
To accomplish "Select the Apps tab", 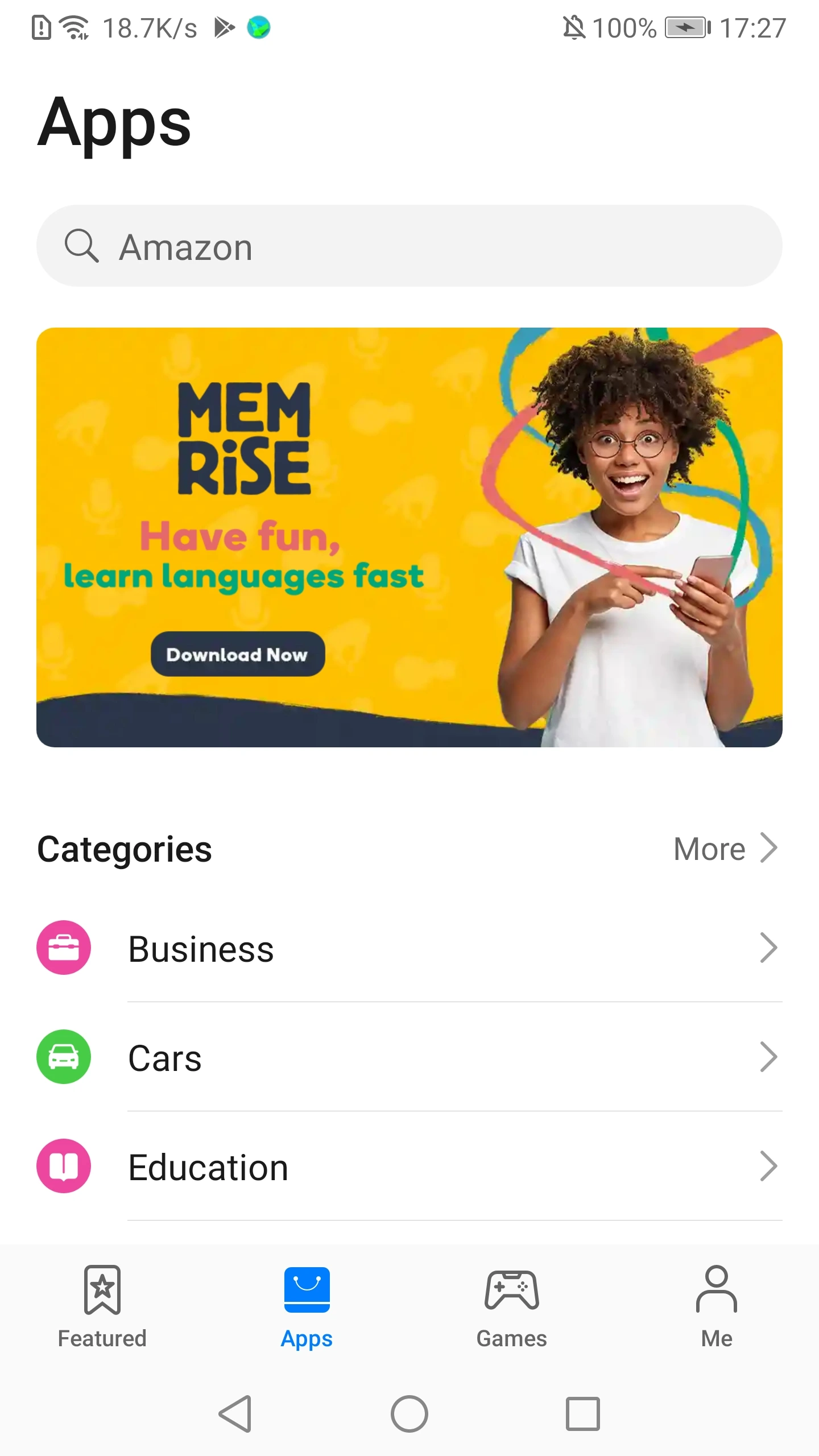I will (x=307, y=1308).
